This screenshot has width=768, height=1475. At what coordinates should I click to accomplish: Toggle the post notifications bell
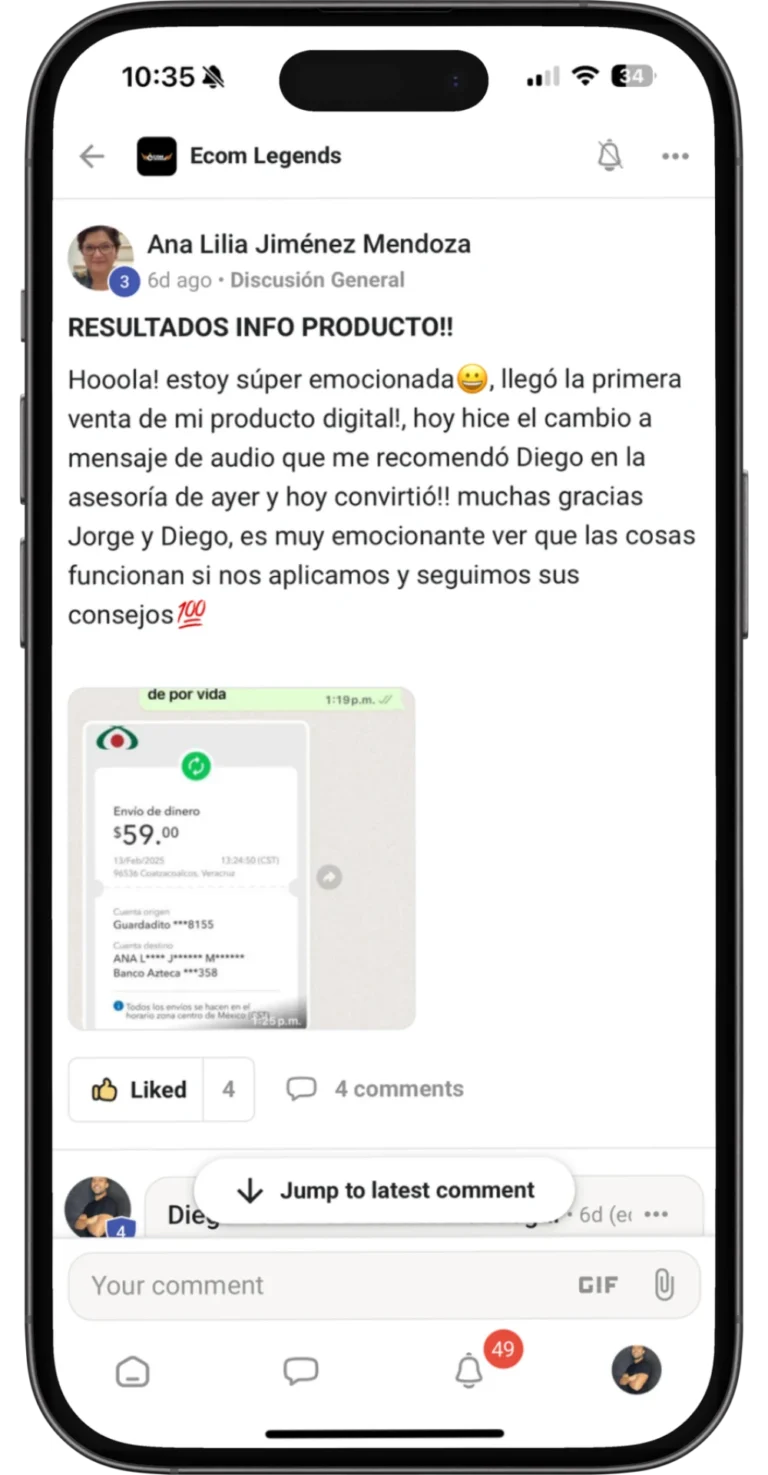click(609, 156)
